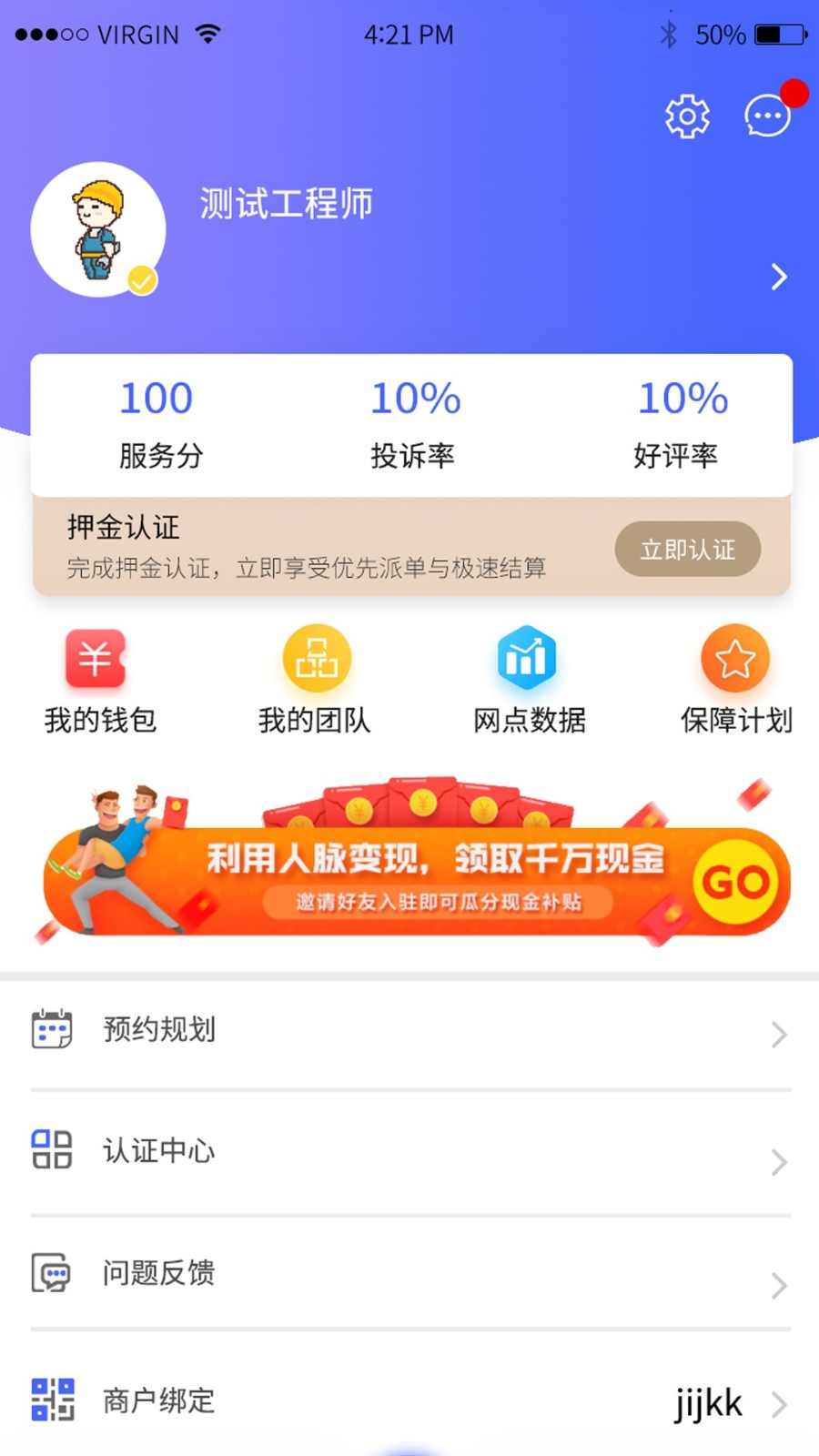Open the 认证中心 menu entry
The image size is (819, 1456).
pyautogui.click(x=158, y=1151)
